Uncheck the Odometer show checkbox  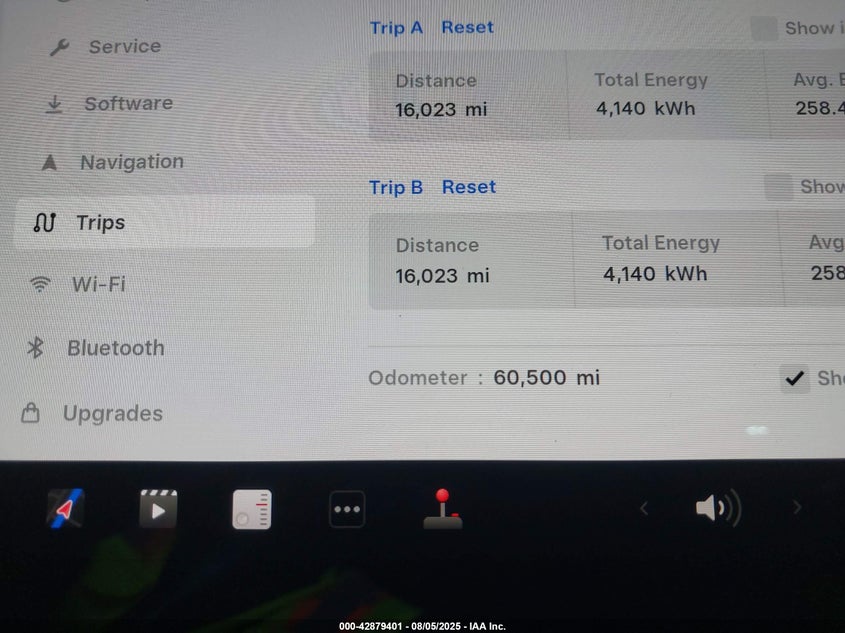[795, 378]
